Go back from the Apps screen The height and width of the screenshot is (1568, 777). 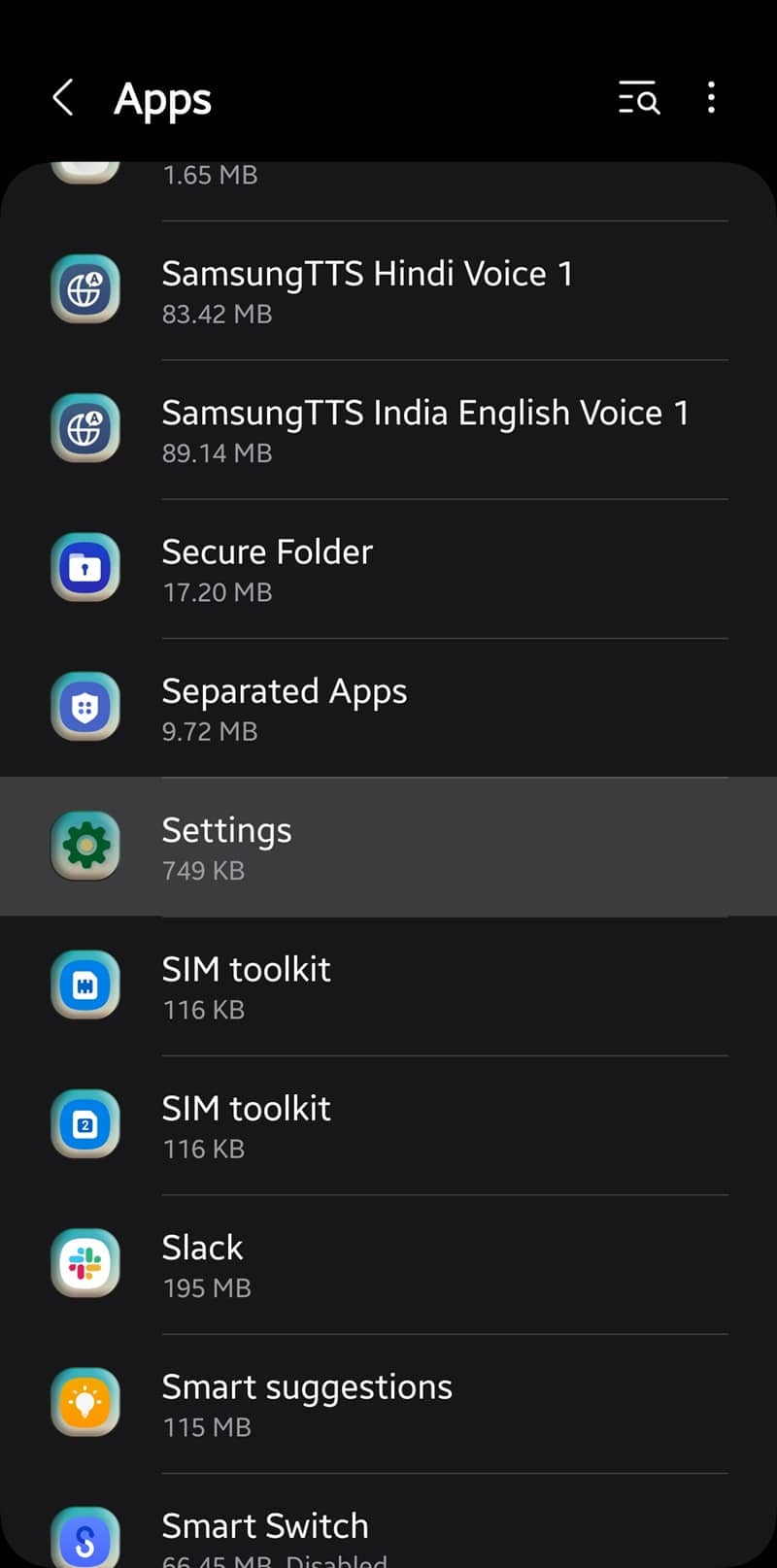pos(63,98)
